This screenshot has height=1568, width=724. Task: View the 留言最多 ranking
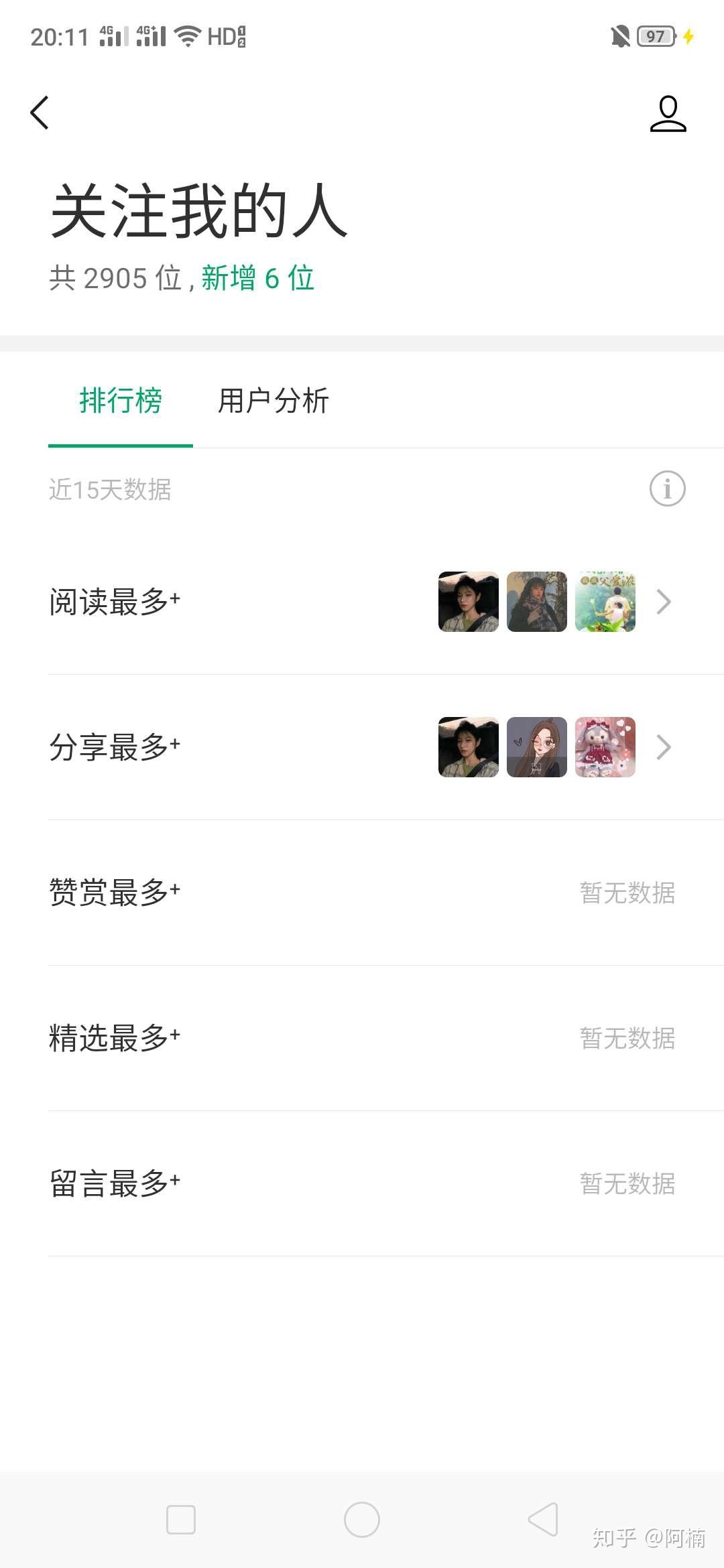tap(362, 1183)
